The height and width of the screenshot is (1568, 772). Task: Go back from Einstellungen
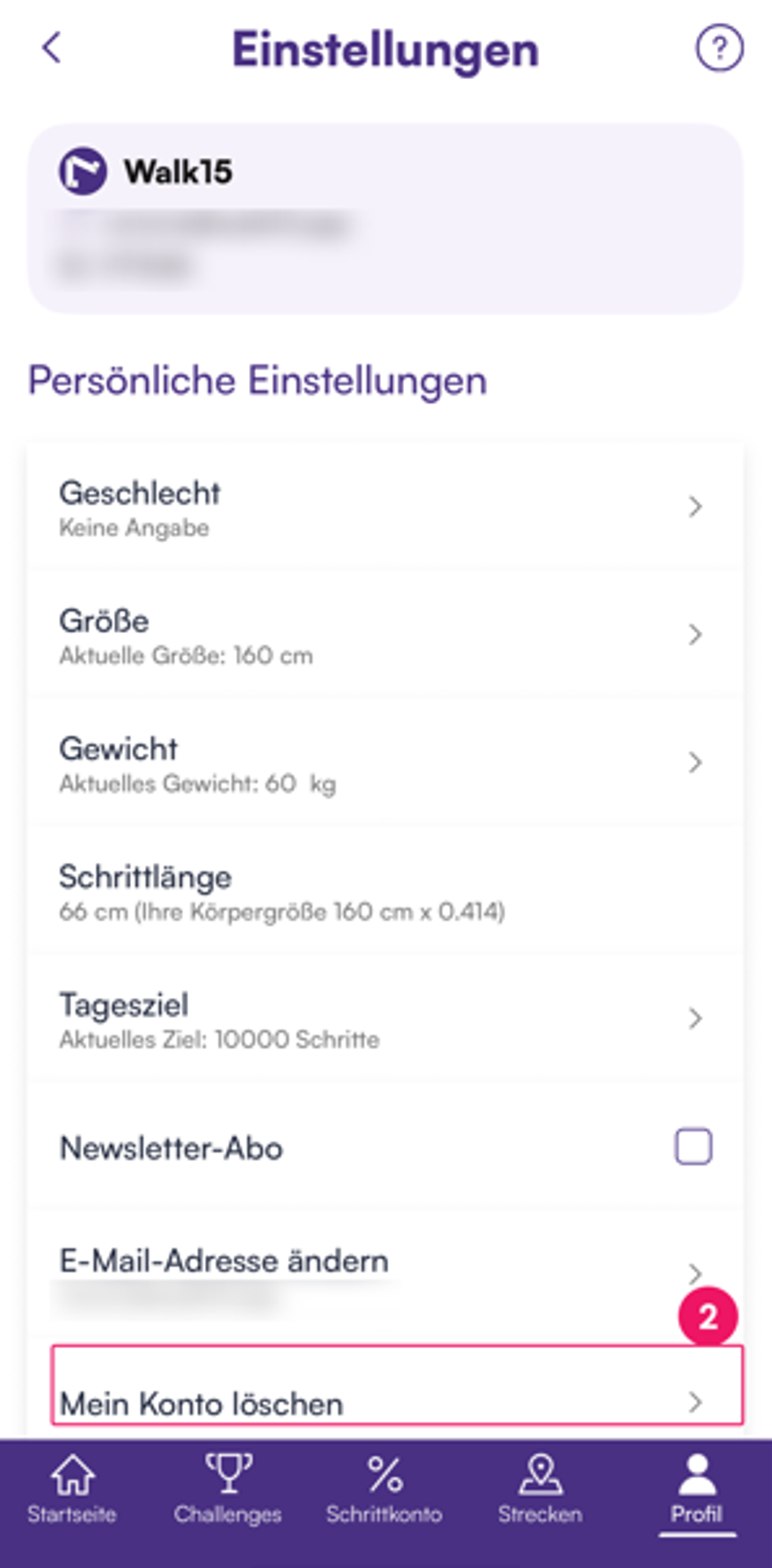pyautogui.click(x=53, y=48)
